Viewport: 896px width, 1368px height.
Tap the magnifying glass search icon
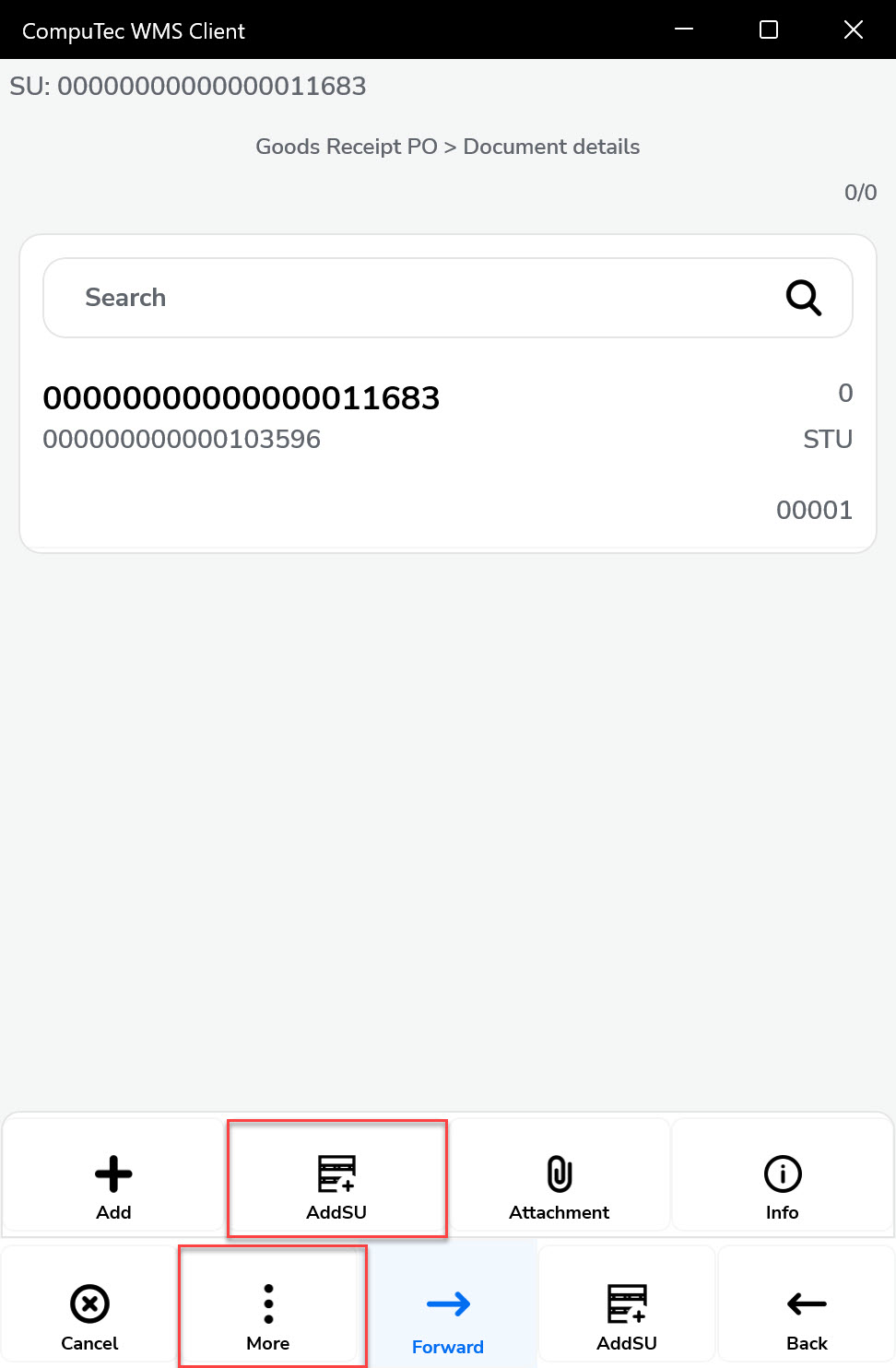pos(803,298)
